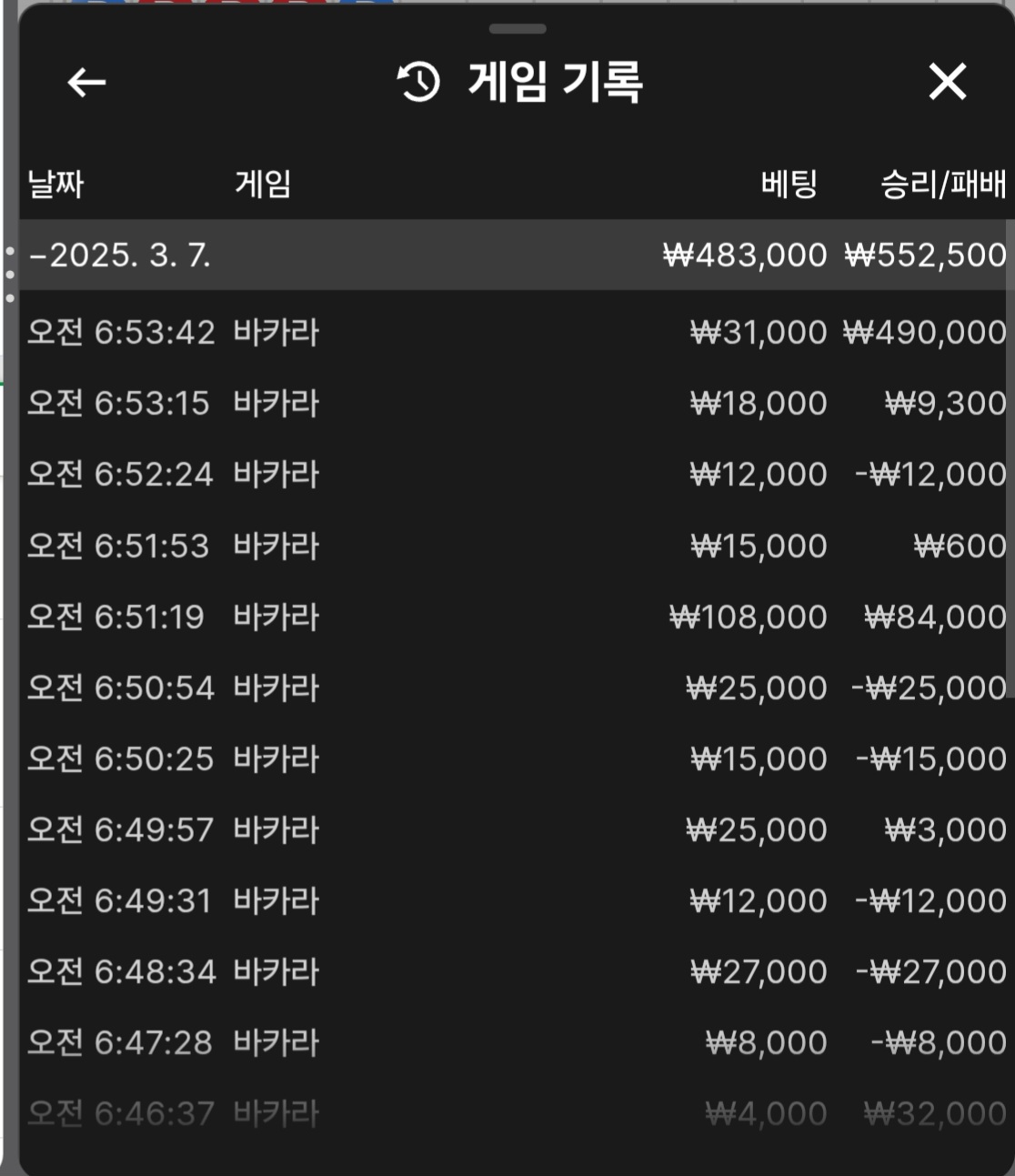The image size is (1015, 1176).
Task: Open the 6:53:42 baccarat round details
Action: pos(515,333)
